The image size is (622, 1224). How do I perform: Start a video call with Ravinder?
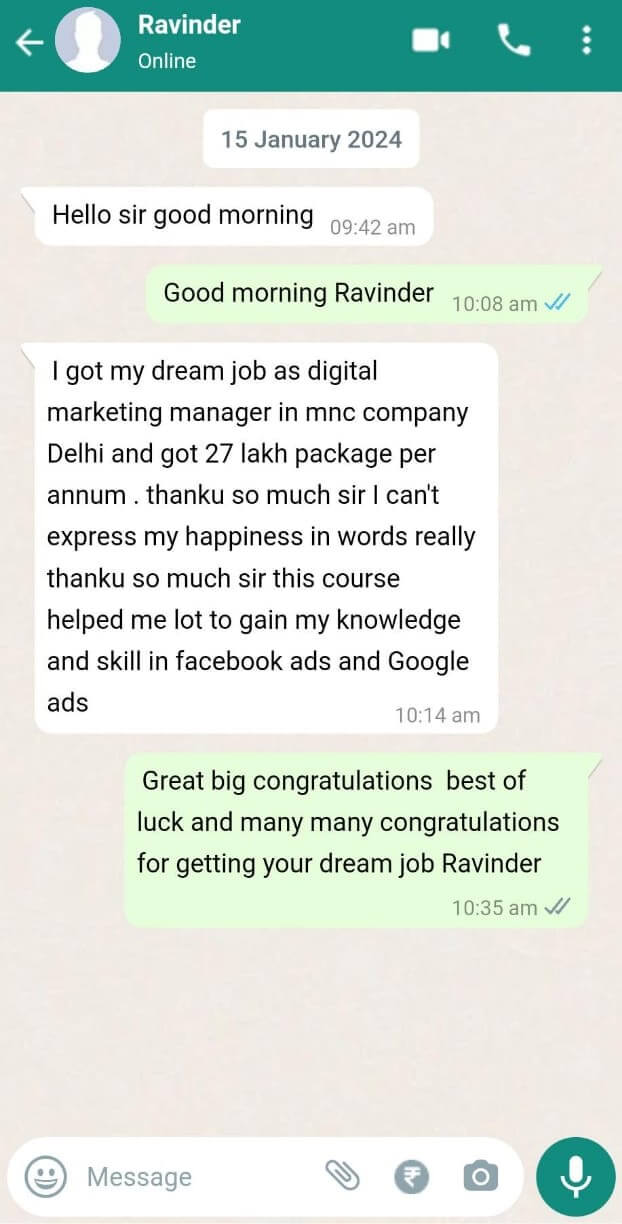(431, 40)
